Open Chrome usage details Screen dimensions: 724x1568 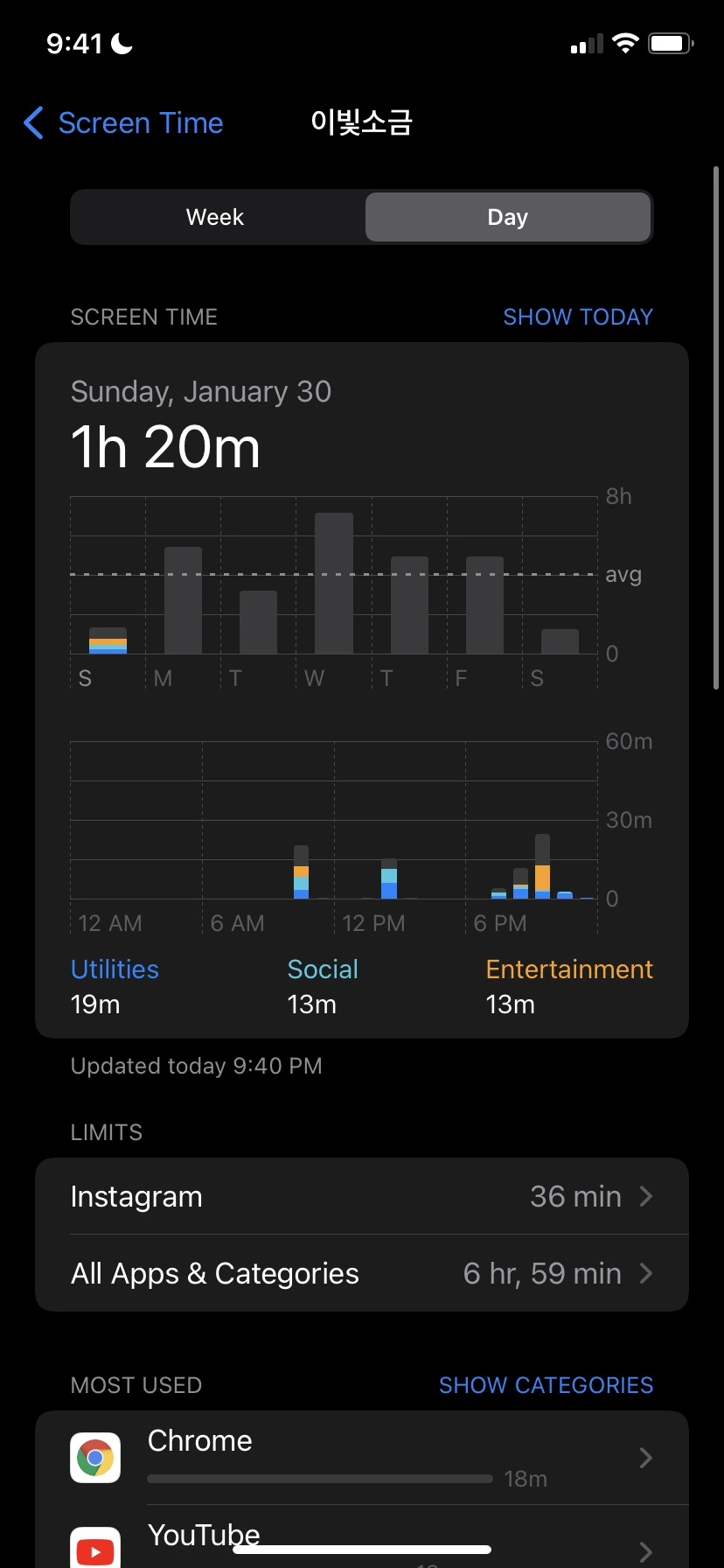pyautogui.click(x=362, y=1458)
